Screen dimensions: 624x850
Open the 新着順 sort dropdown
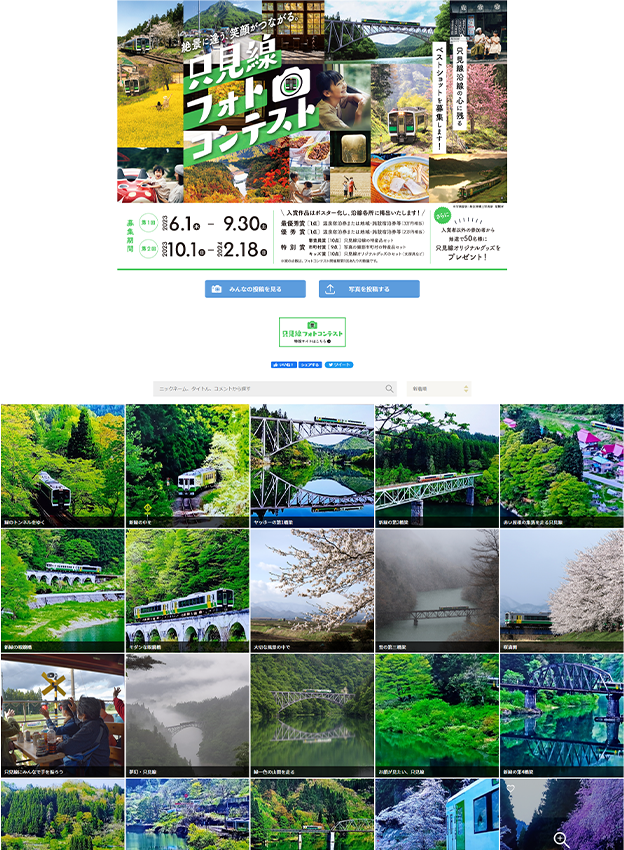[x=438, y=388]
